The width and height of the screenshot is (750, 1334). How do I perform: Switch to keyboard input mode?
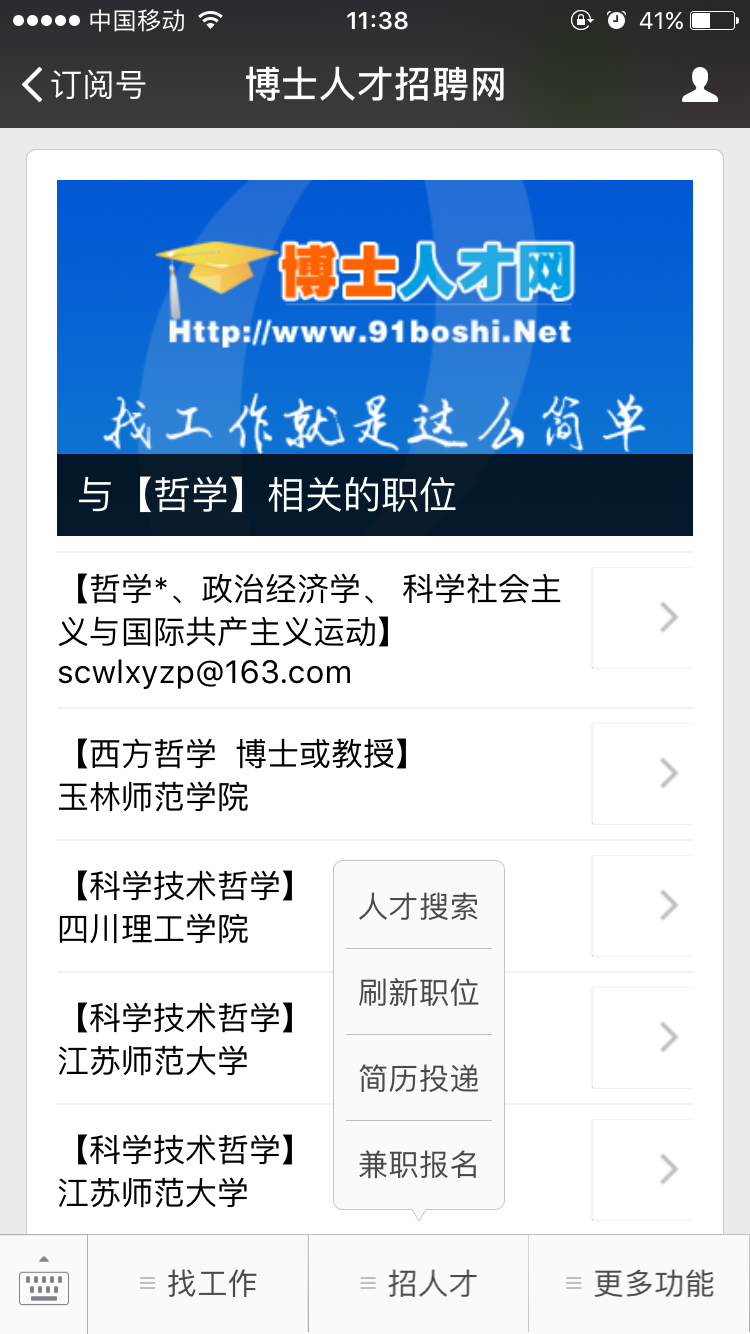[x=44, y=1284]
